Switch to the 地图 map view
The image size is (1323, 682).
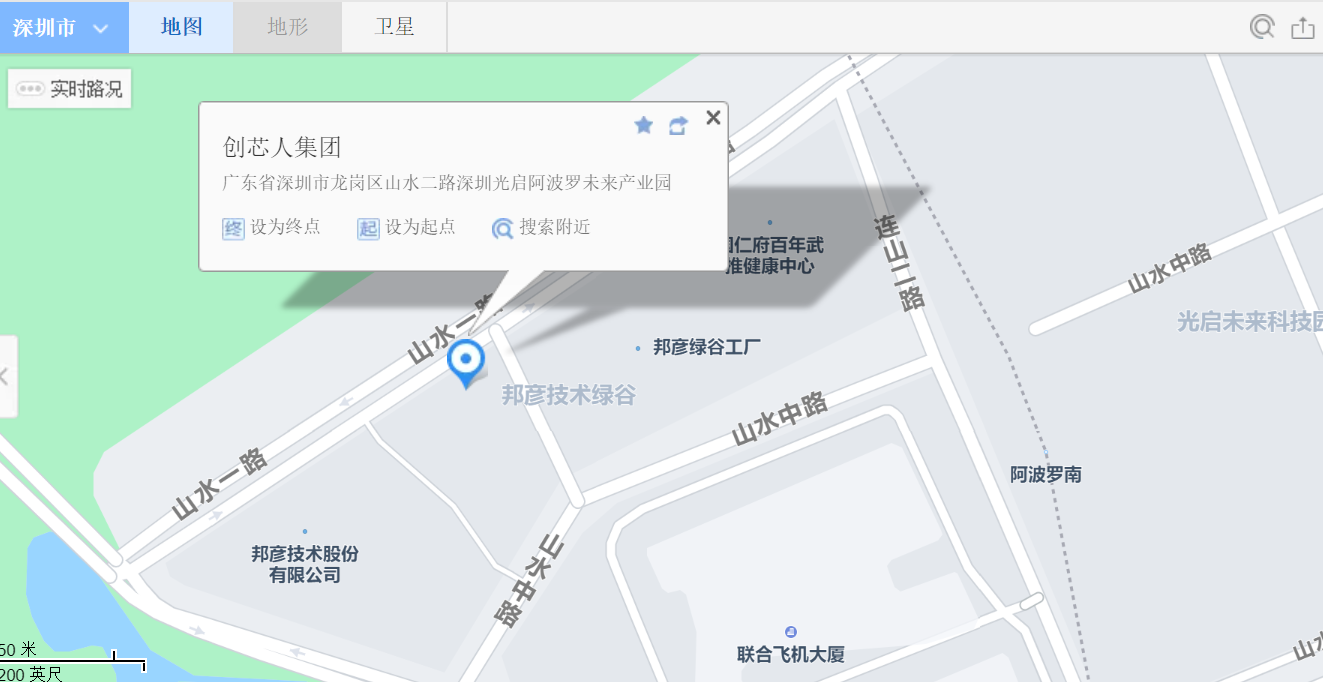coord(181,28)
